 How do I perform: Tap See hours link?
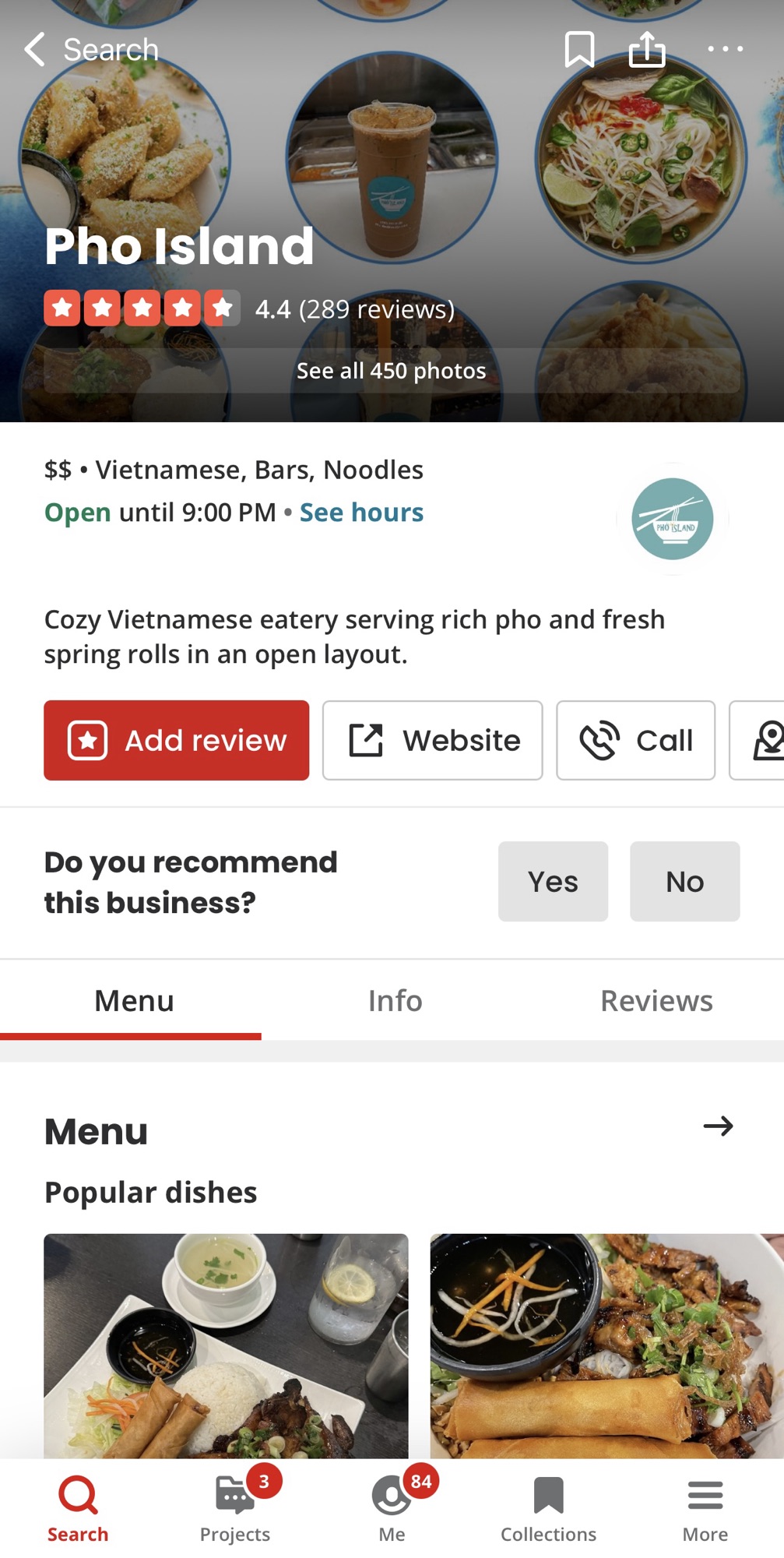click(361, 513)
